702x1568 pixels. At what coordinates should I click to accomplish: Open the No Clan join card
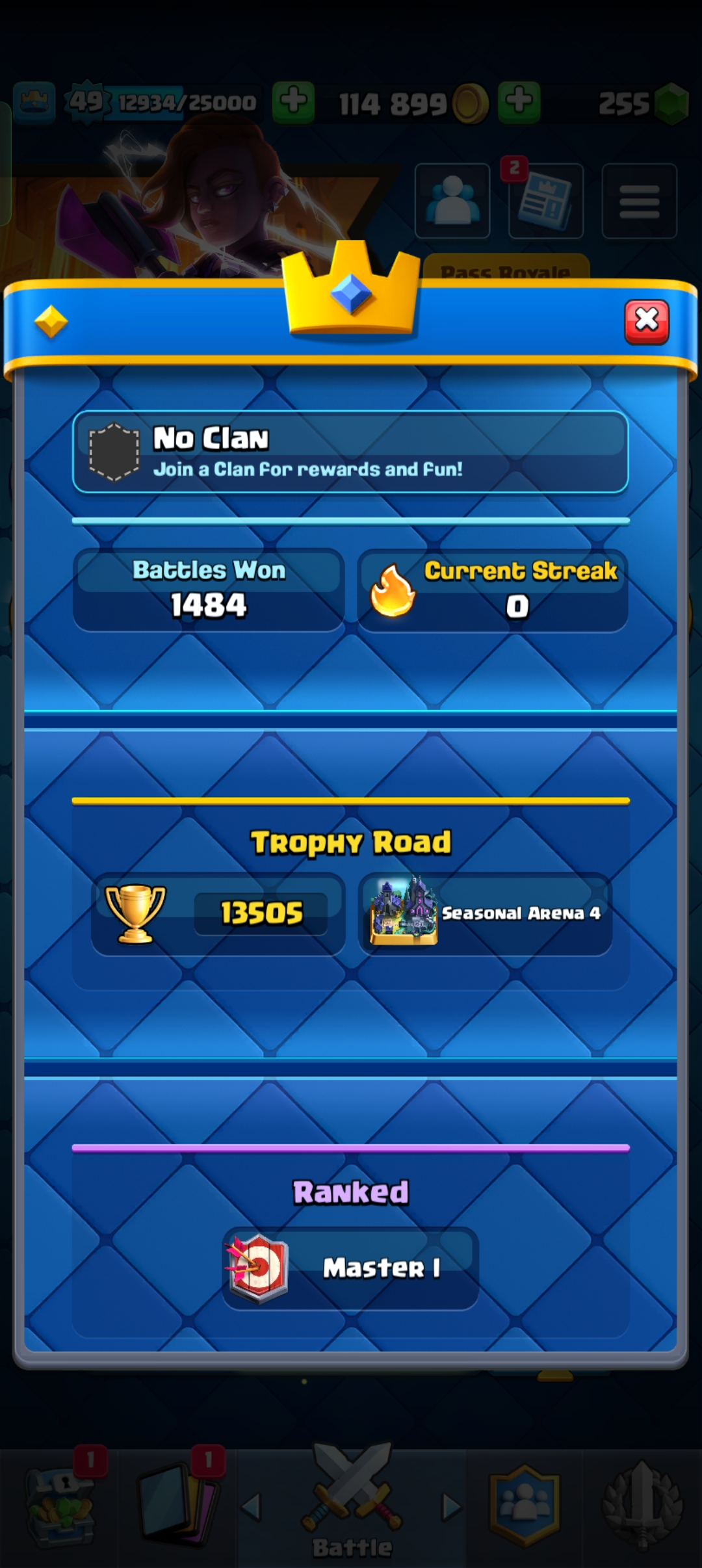click(x=350, y=452)
